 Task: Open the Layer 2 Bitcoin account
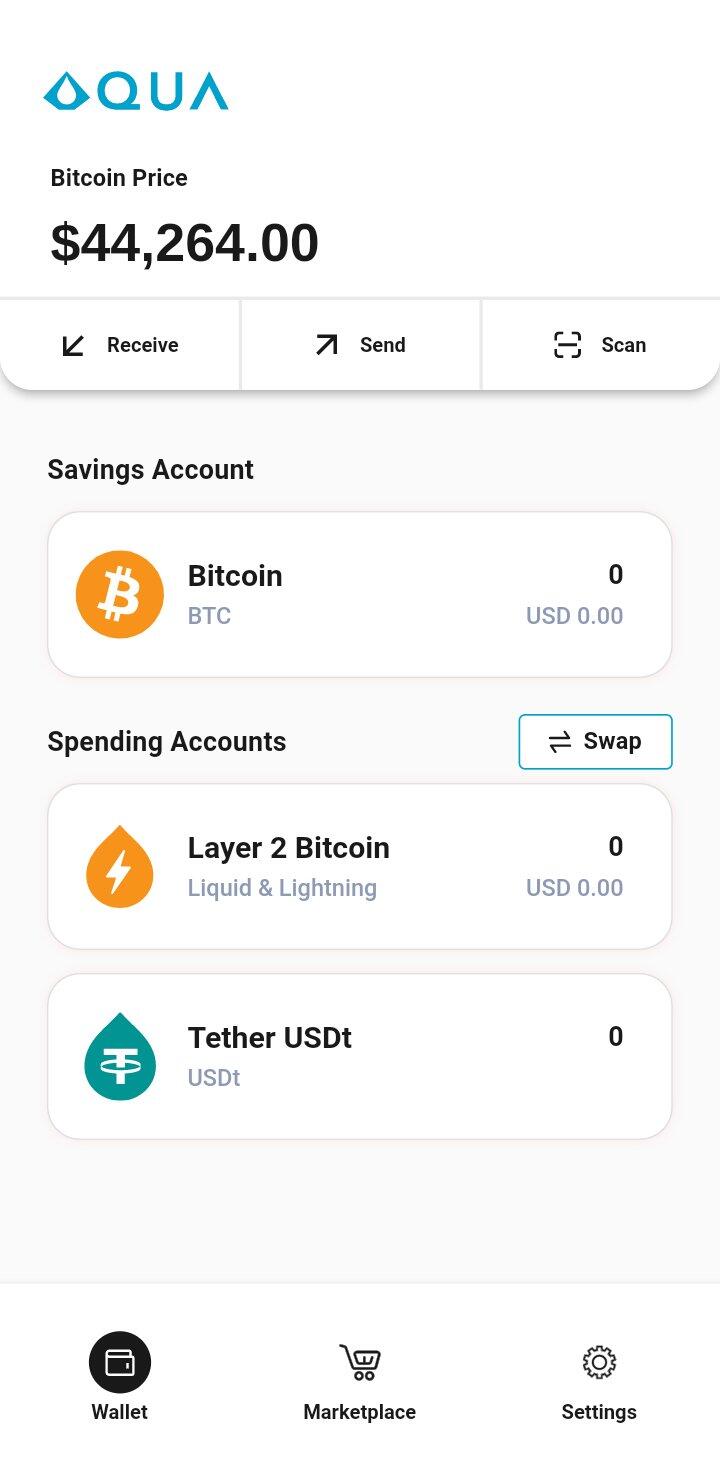360,867
